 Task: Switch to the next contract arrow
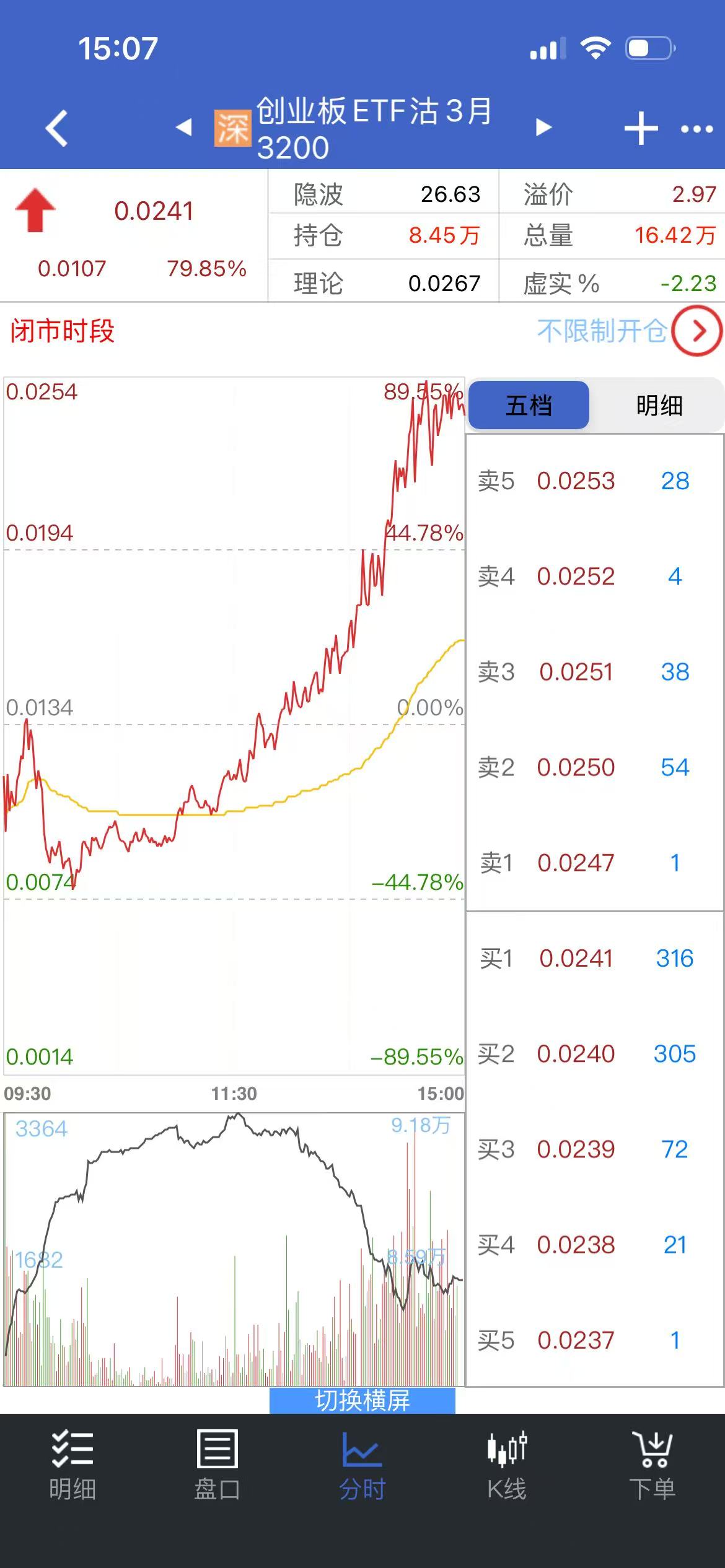point(543,128)
